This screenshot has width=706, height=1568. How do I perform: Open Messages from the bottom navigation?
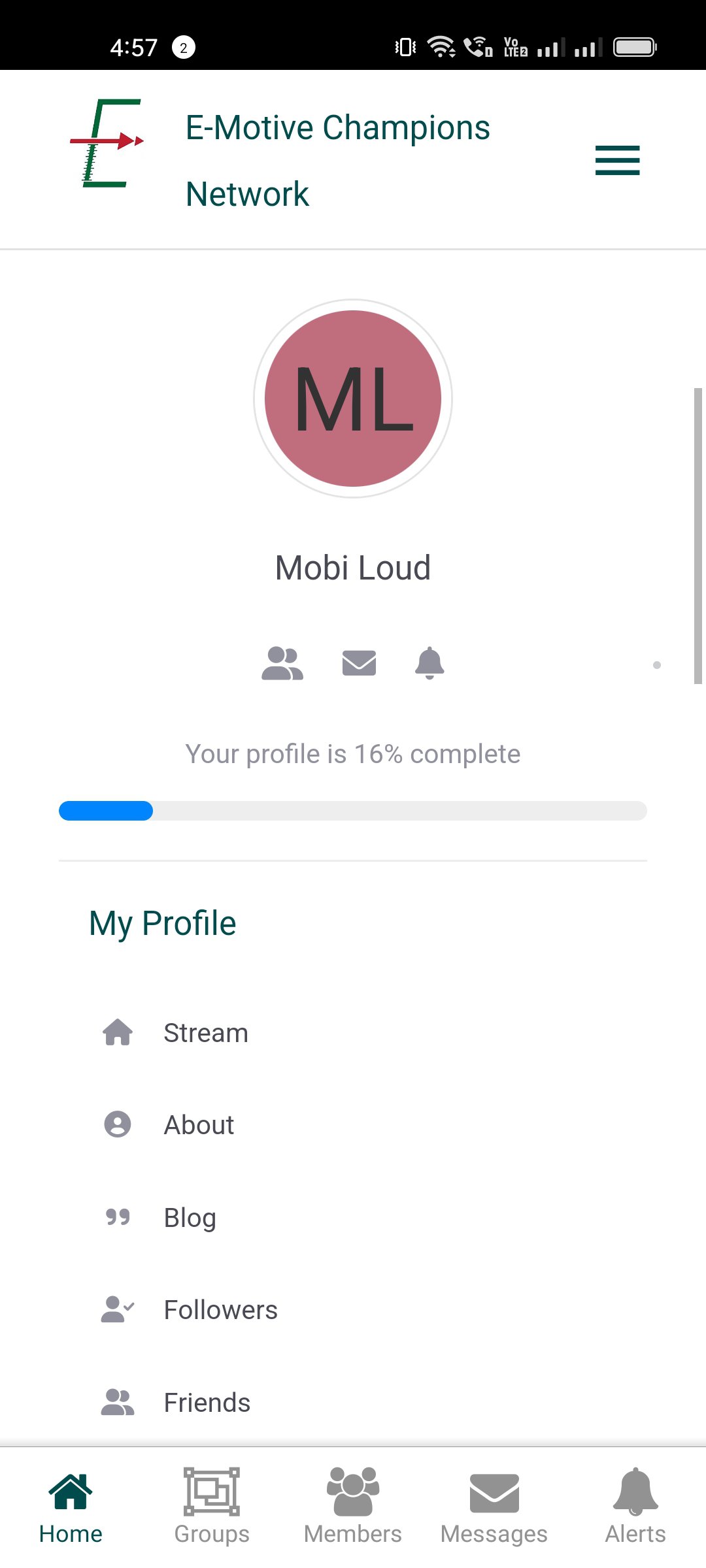pos(494,1503)
